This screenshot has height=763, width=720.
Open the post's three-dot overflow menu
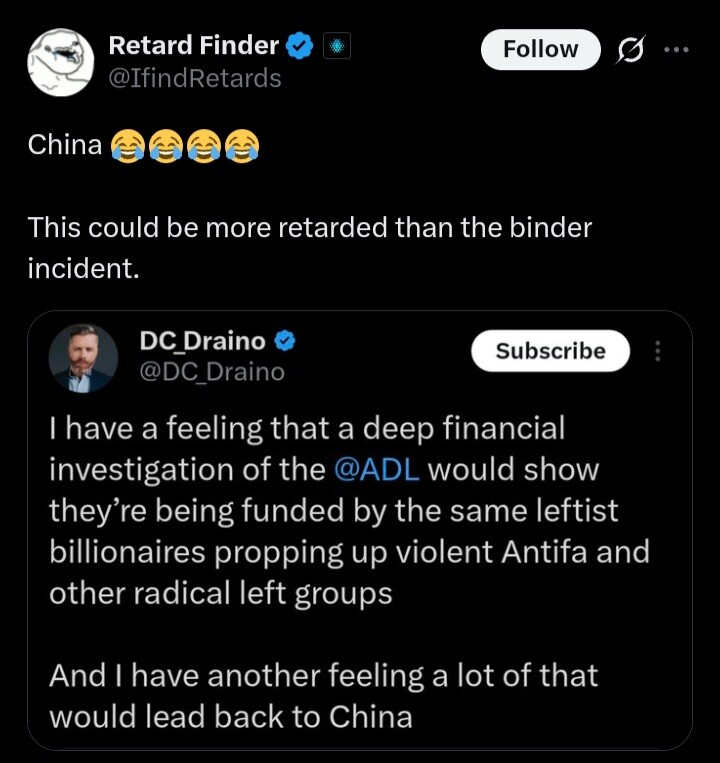coord(676,50)
